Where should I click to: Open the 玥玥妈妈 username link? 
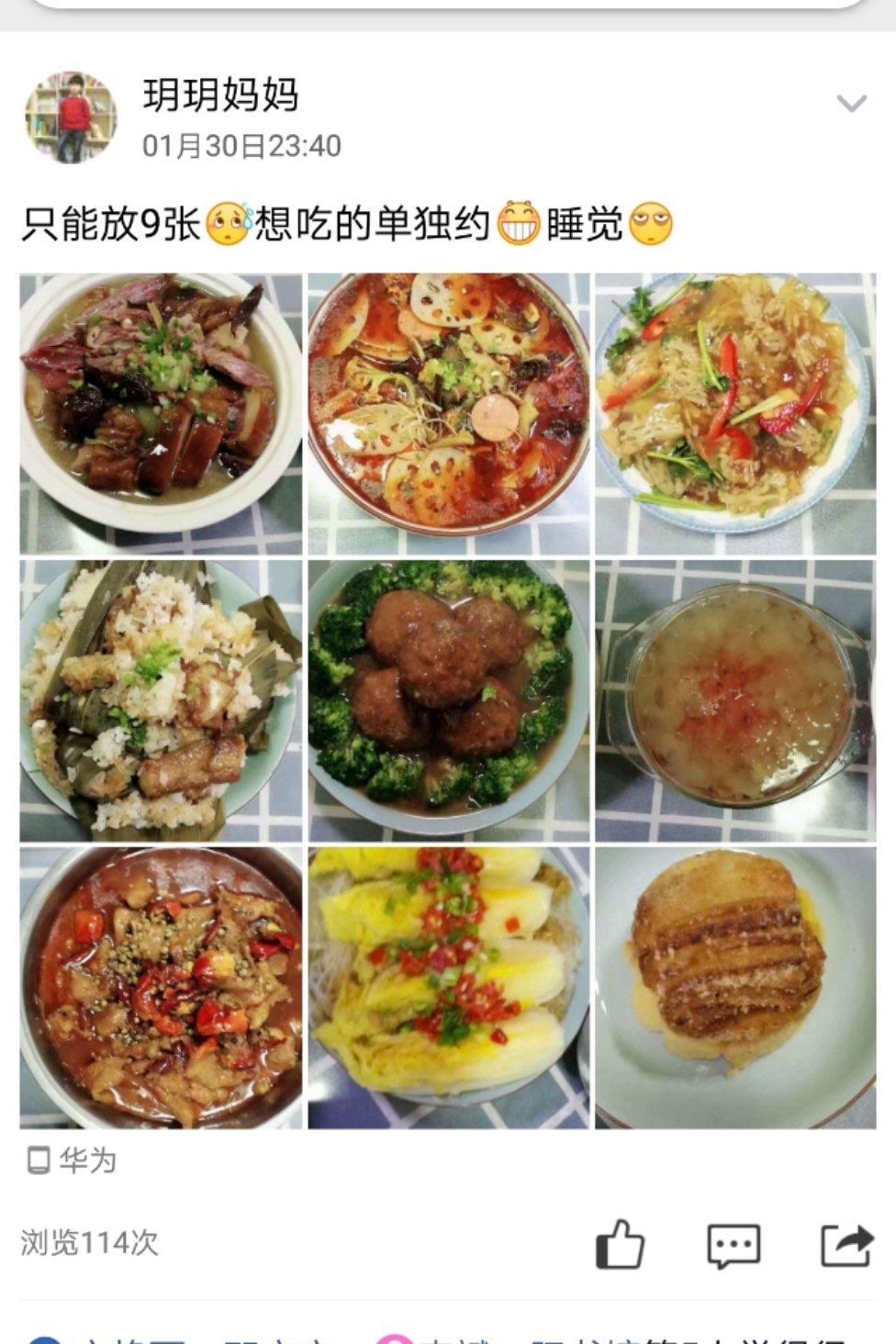(220, 95)
